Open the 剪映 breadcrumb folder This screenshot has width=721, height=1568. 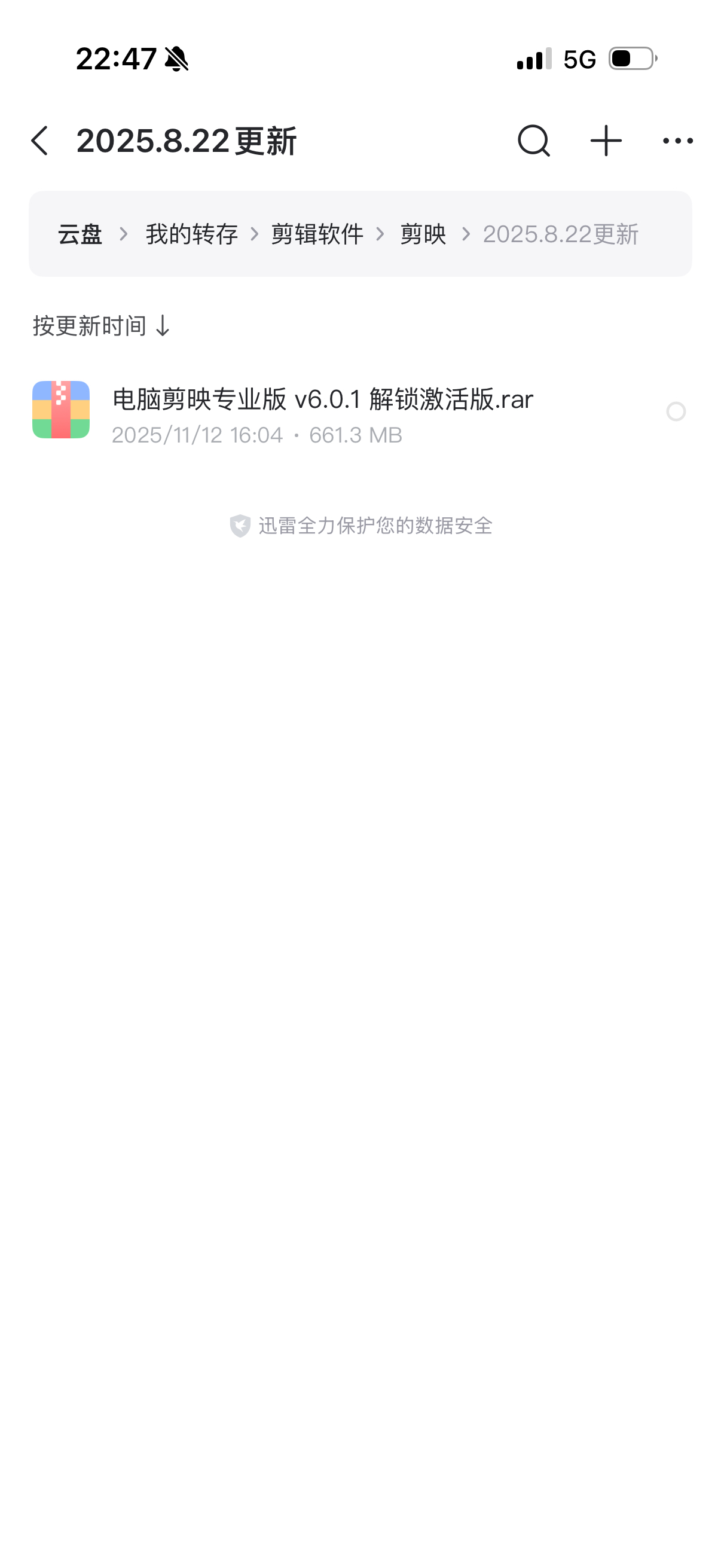point(423,234)
